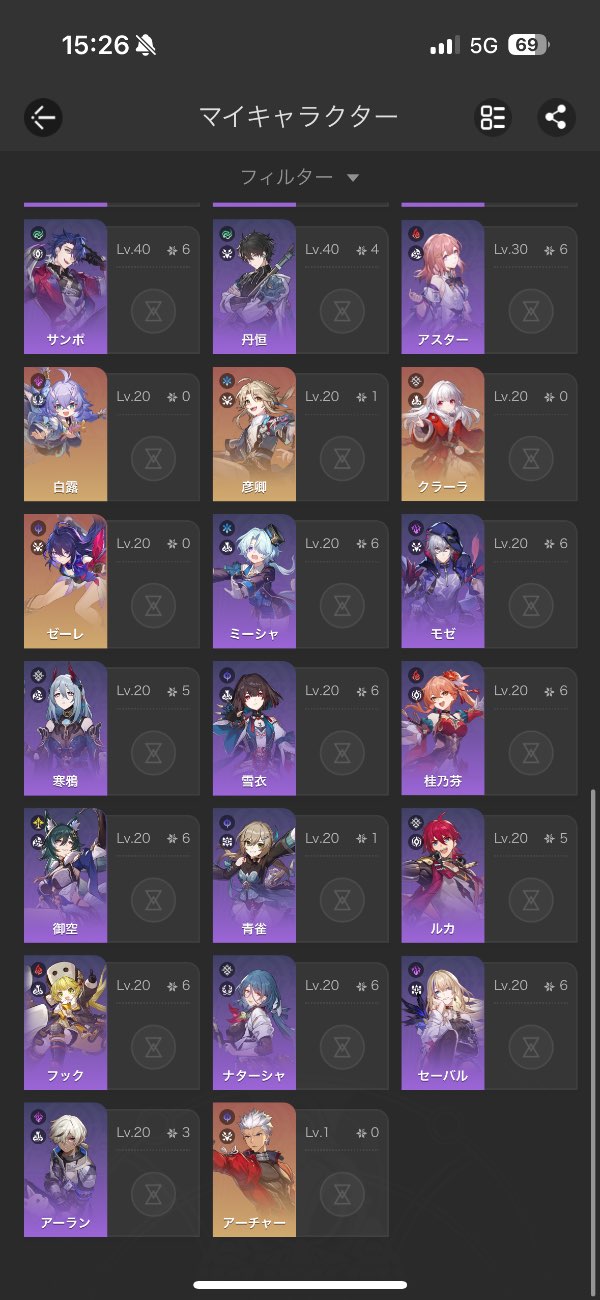Select the ゼーレ character card
This screenshot has height=1300, width=600.
65,581
